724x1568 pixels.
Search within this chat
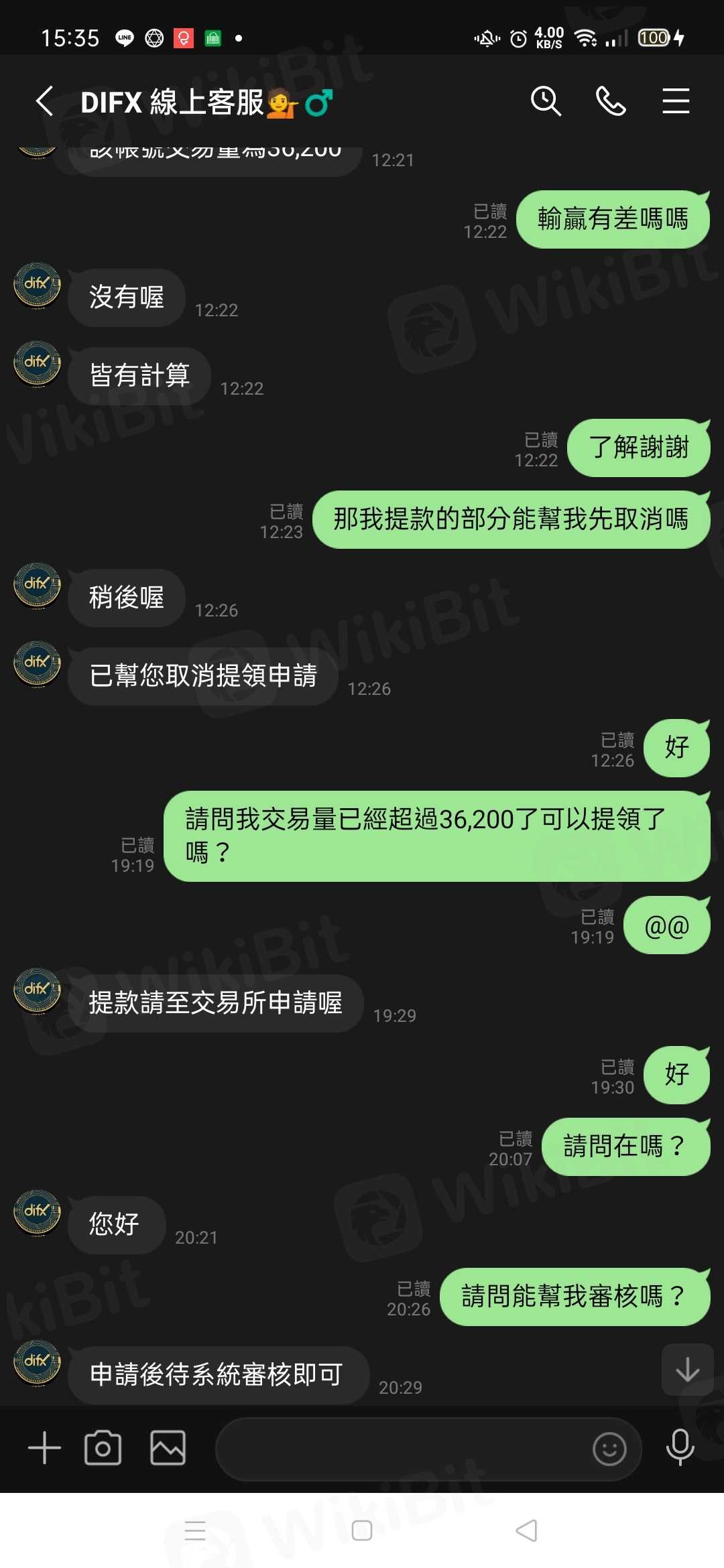pos(546,102)
